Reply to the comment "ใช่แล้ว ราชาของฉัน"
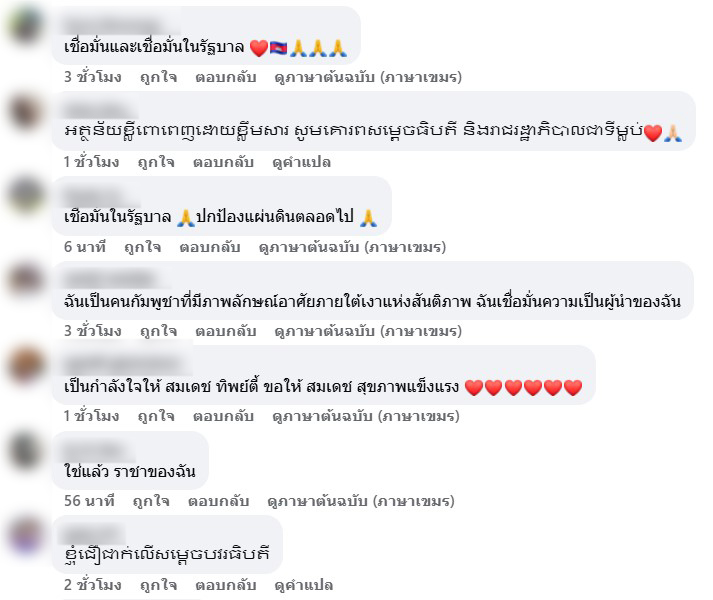The image size is (713, 600). (218, 500)
